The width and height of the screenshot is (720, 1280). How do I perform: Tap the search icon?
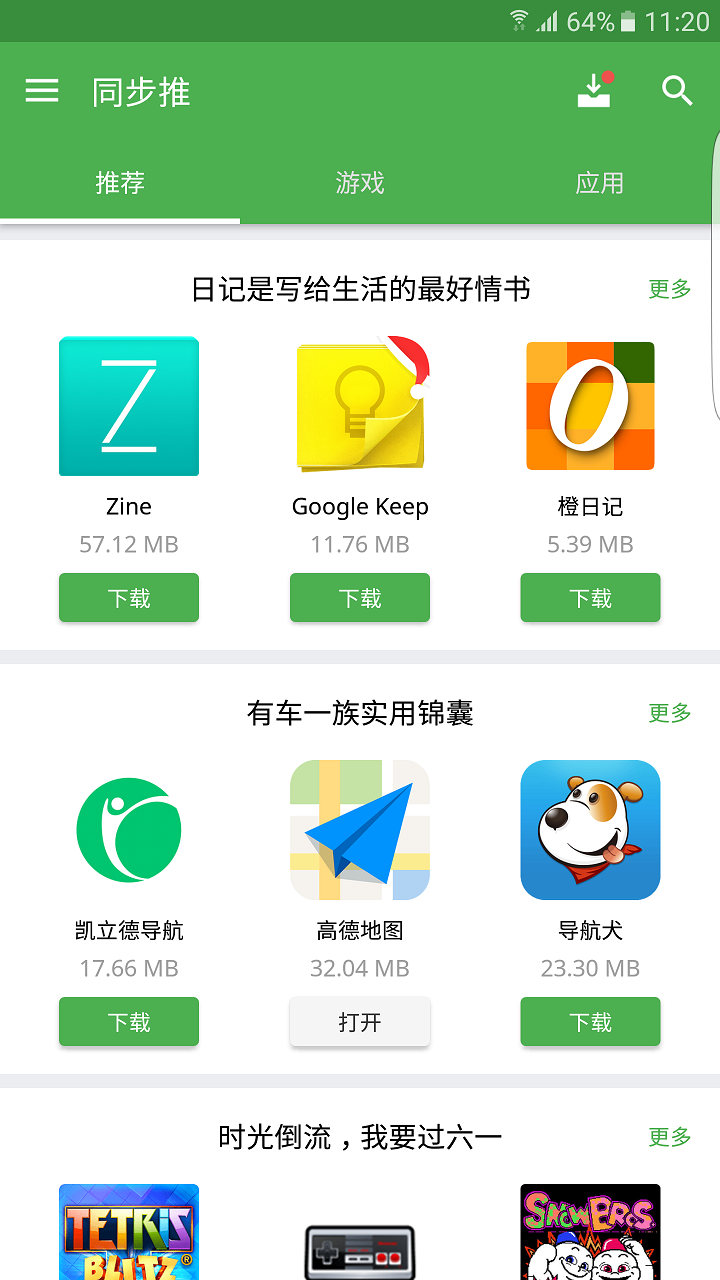(677, 91)
